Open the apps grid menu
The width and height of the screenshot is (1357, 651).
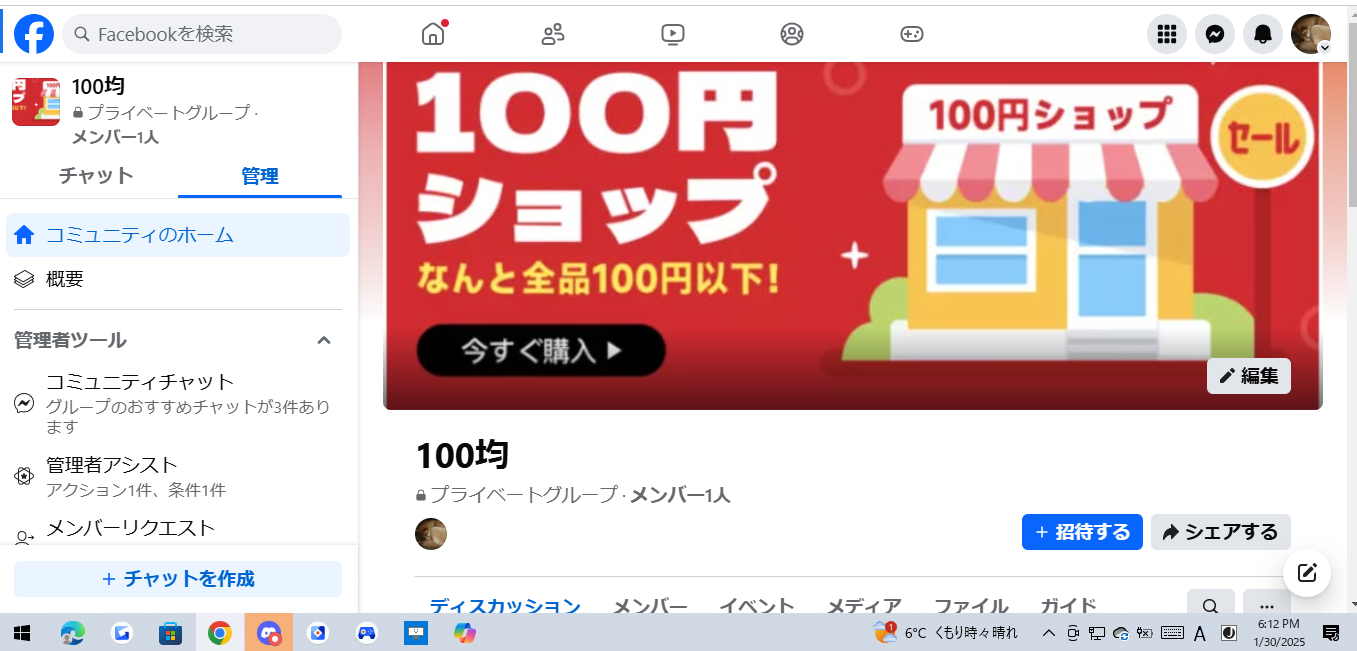[x=1166, y=34]
